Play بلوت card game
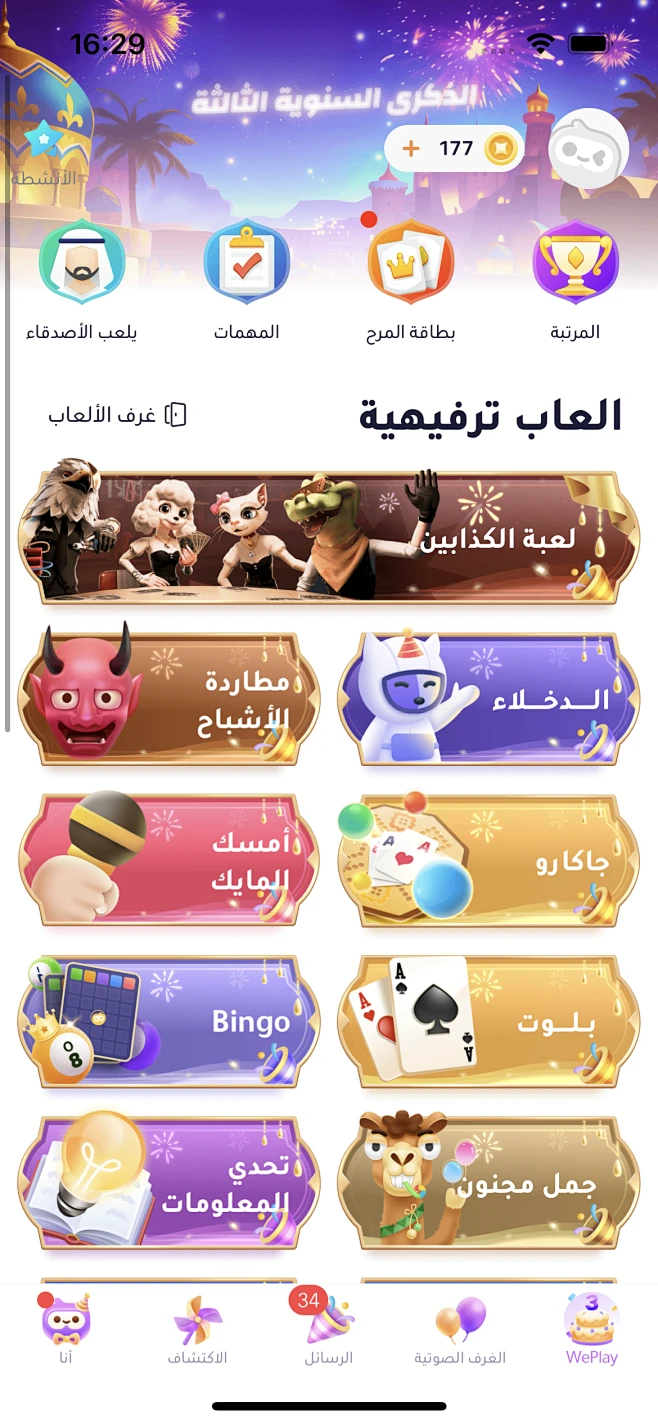This screenshot has width=658, height=1424. coord(489,1022)
